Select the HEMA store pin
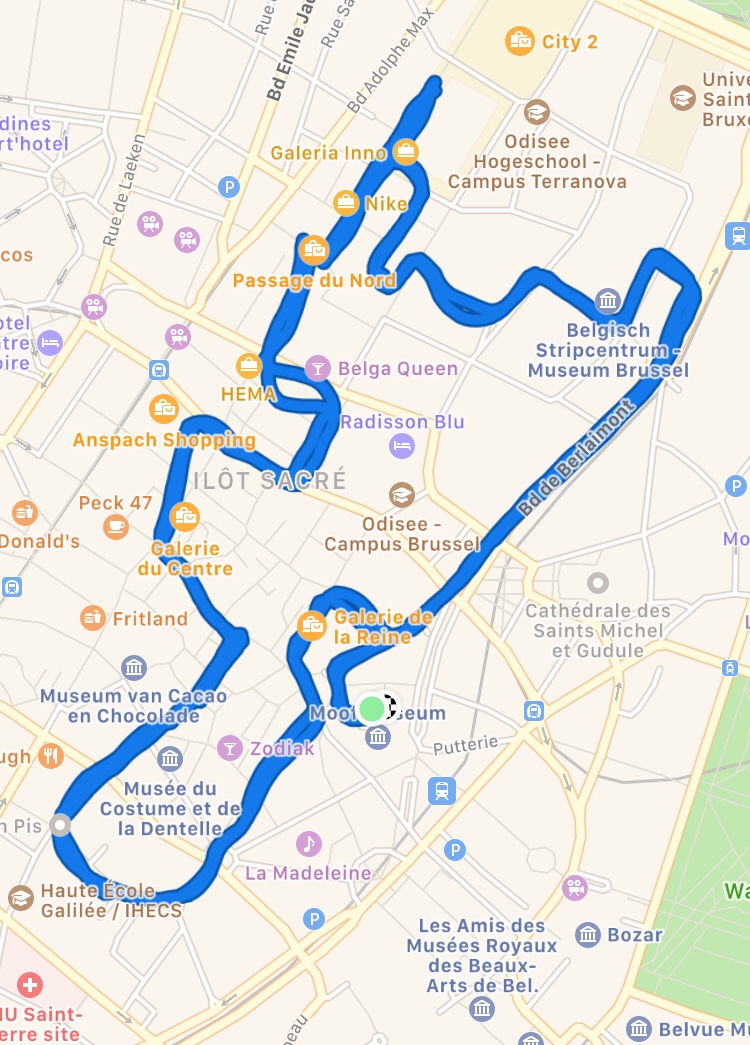The height and width of the screenshot is (1045, 750). 249,366
